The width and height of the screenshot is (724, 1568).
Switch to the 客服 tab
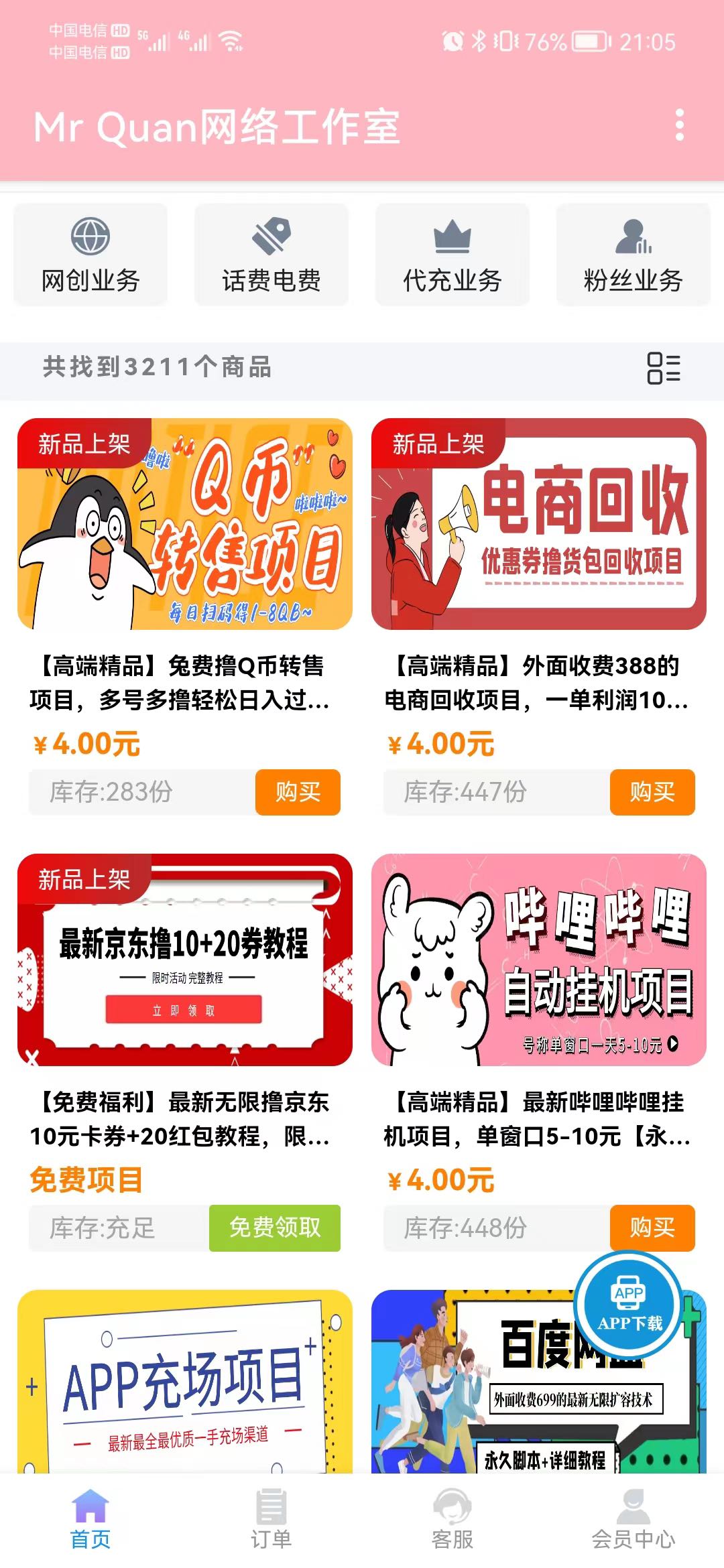pyautogui.click(x=452, y=1520)
